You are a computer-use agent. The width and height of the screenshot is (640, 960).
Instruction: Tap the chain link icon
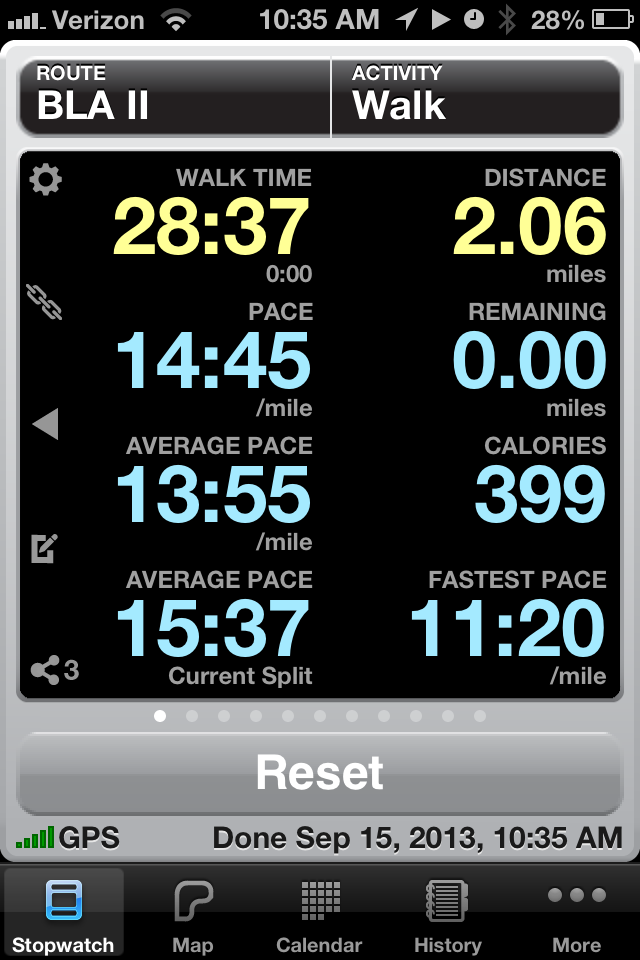[44, 302]
